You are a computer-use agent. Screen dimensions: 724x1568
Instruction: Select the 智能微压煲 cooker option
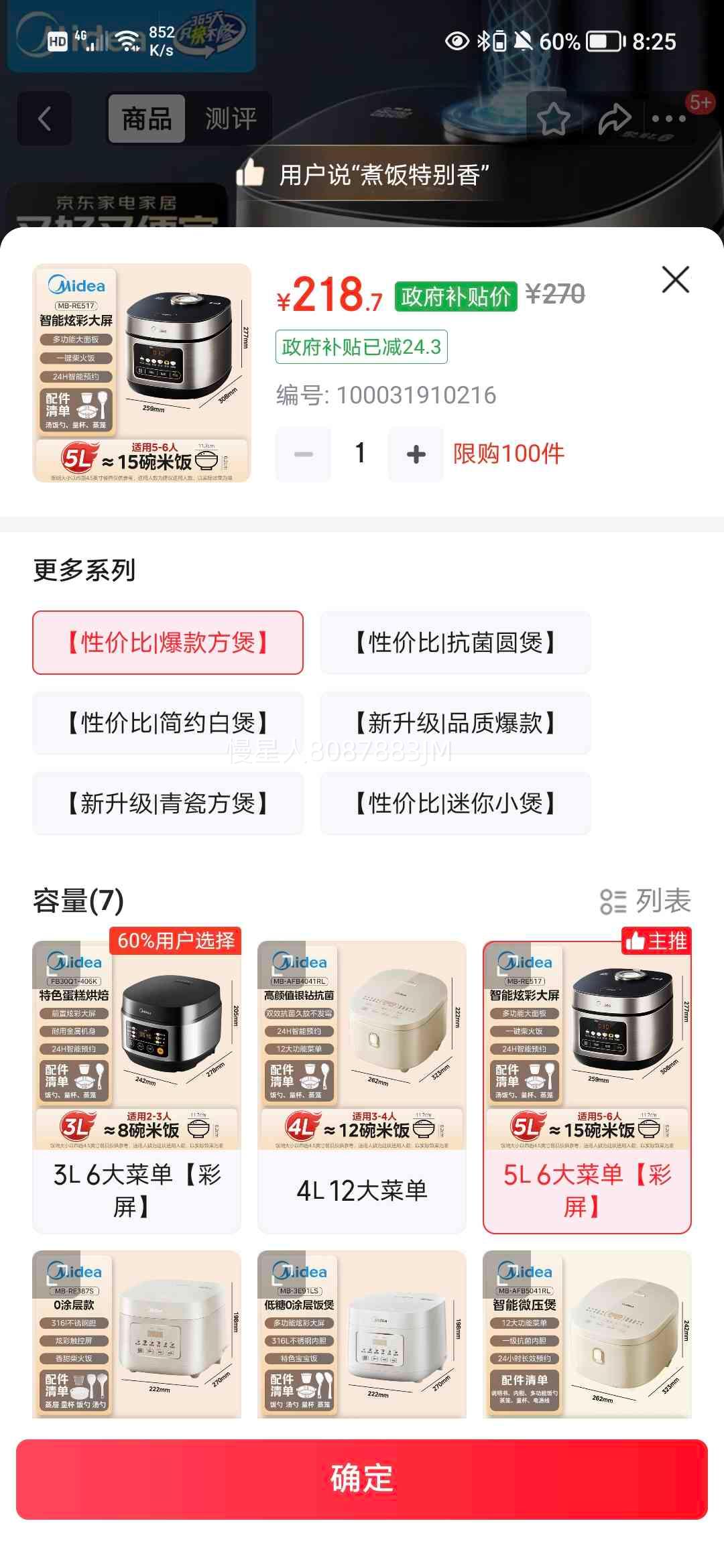coord(587,1333)
